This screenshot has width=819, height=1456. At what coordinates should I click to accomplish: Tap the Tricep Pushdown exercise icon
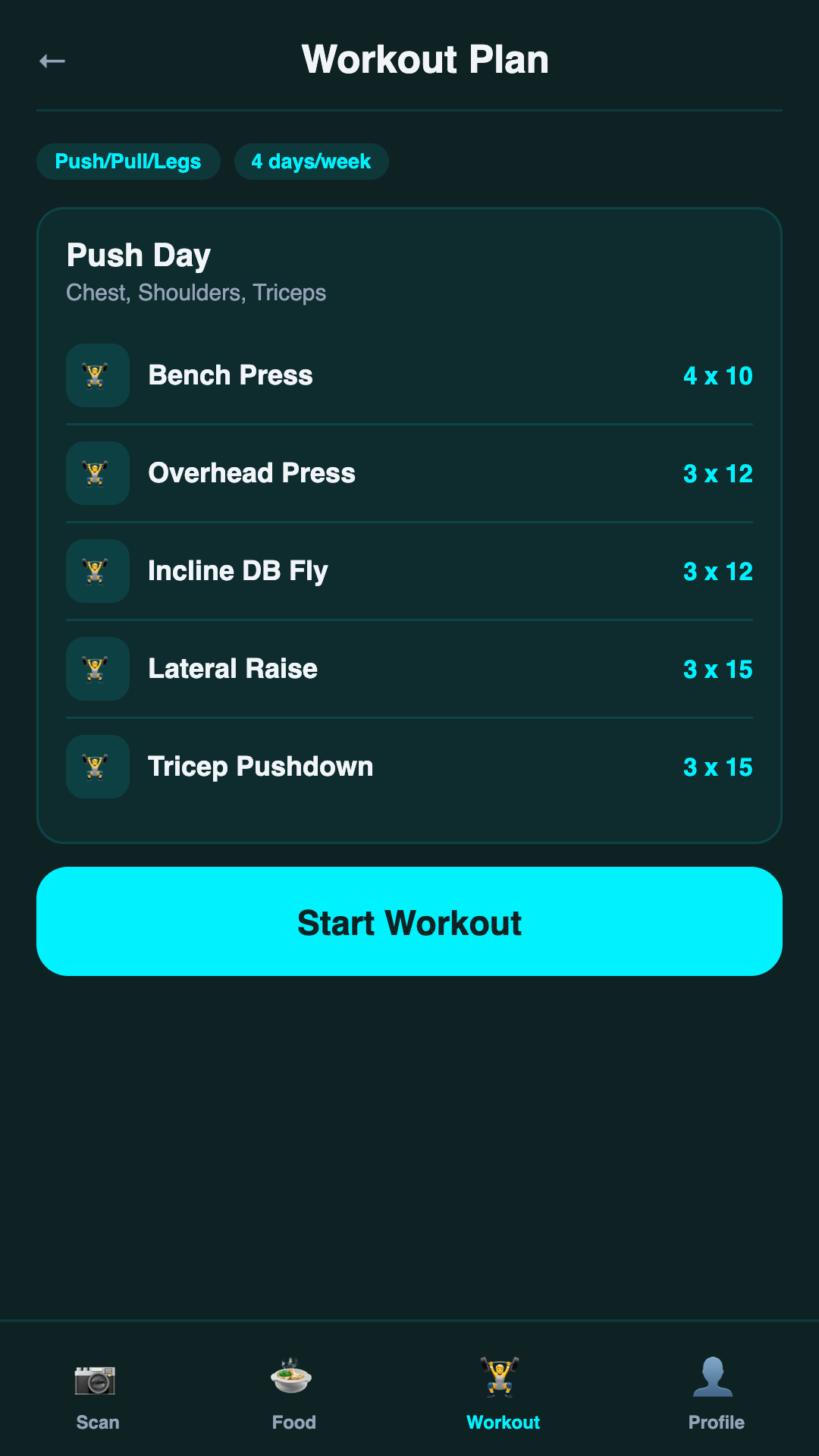97,766
